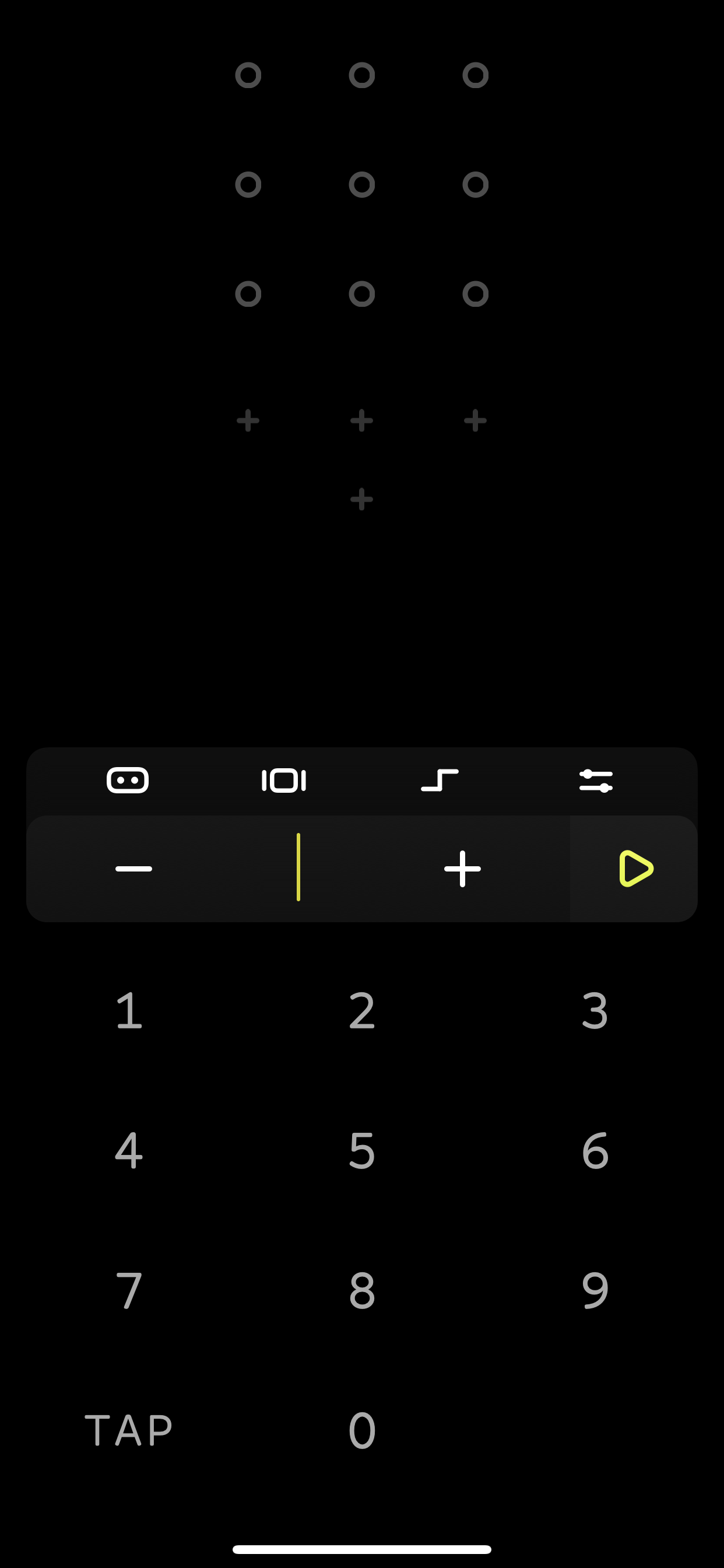Enter digit 9 on keypad
The width and height of the screenshot is (724, 1568).
(595, 1290)
